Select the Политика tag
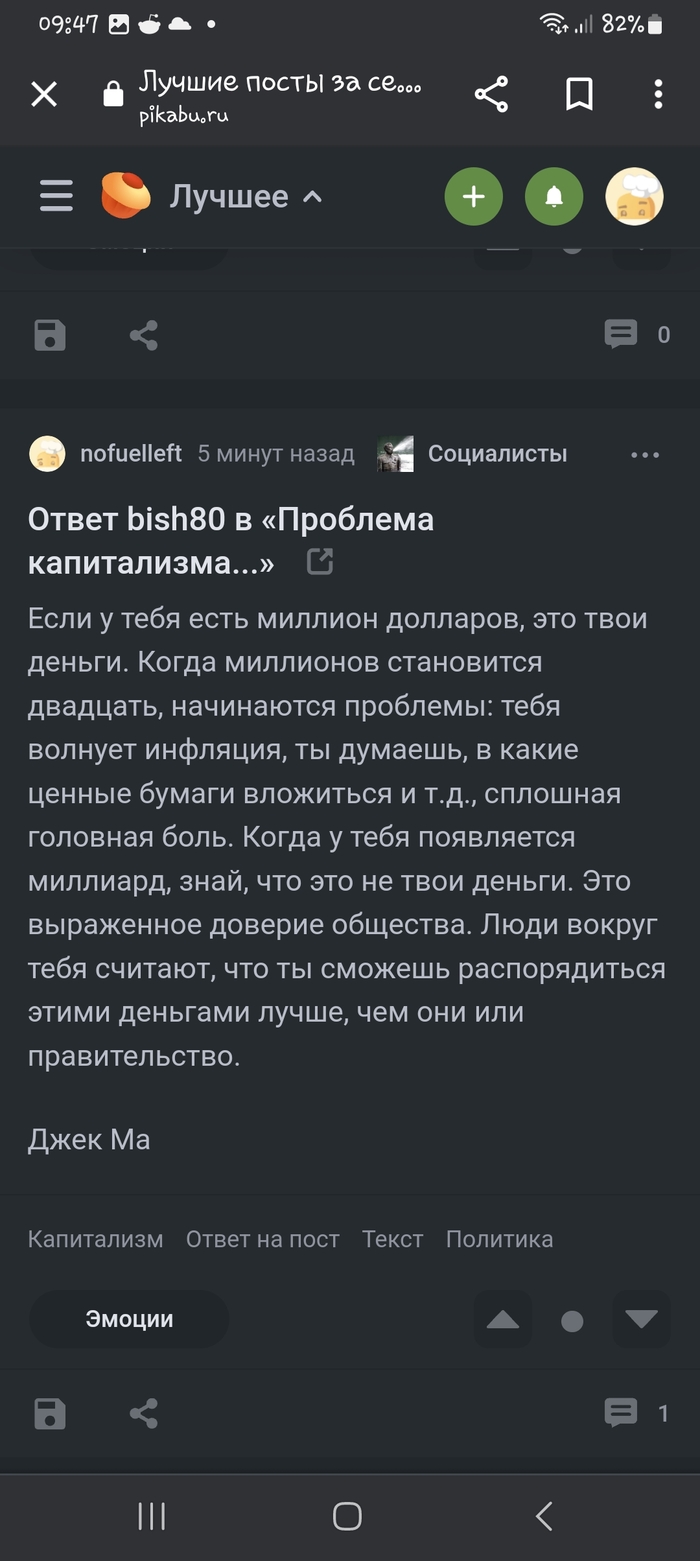Image resolution: width=700 pixels, height=1561 pixels. pos(499,1239)
